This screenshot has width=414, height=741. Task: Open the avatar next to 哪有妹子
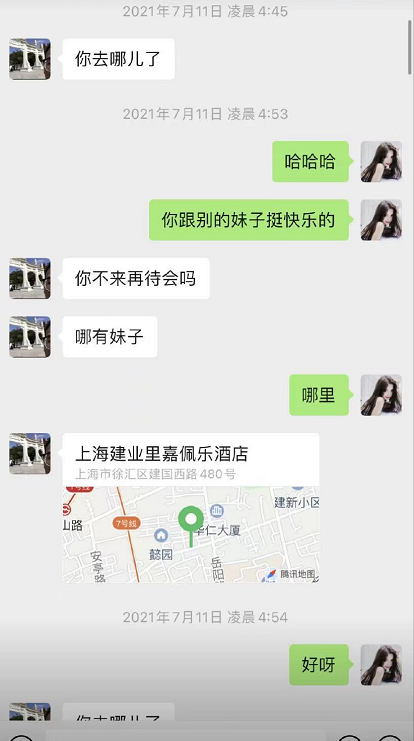click(x=30, y=337)
